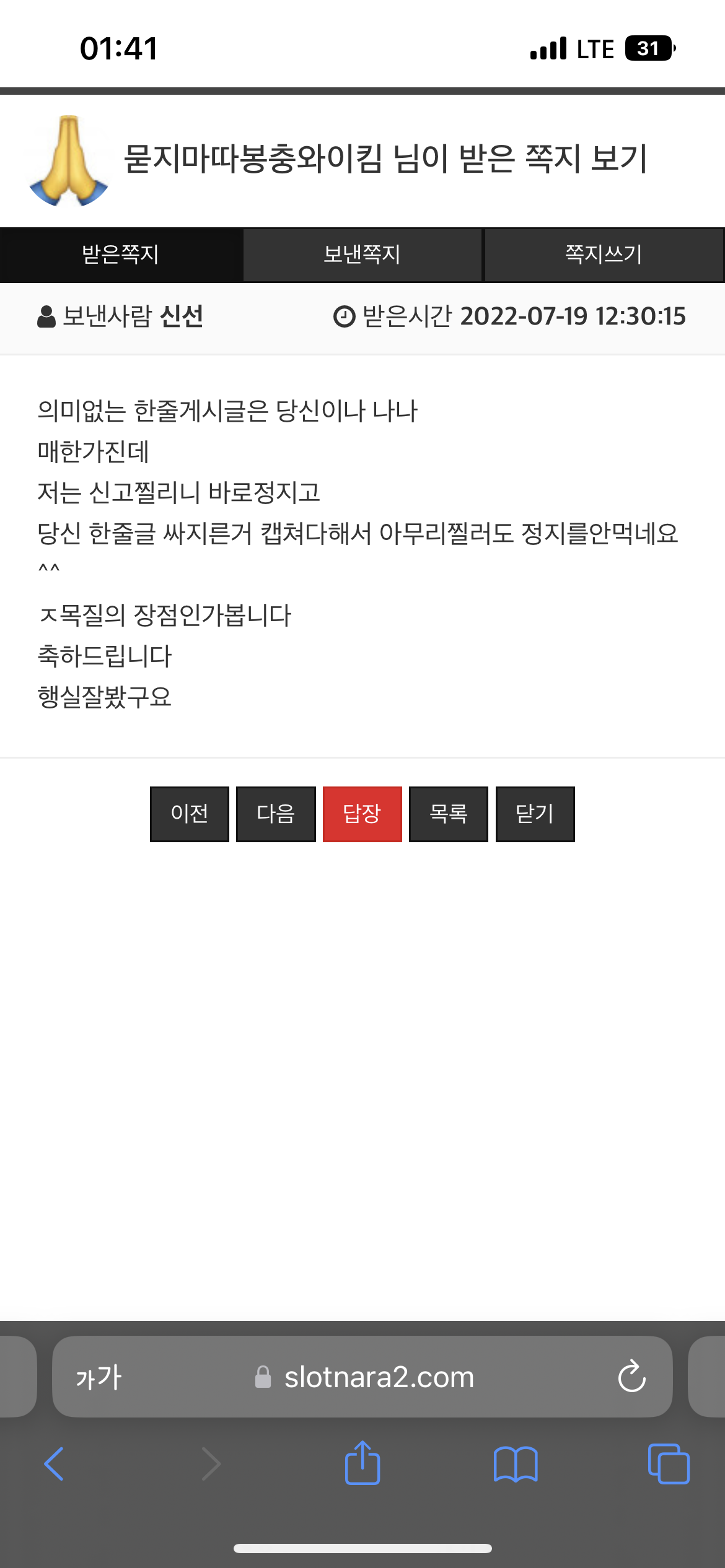Open browser bookmarks
The height and width of the screenshot is (1568, 725).
(516, 1464)
